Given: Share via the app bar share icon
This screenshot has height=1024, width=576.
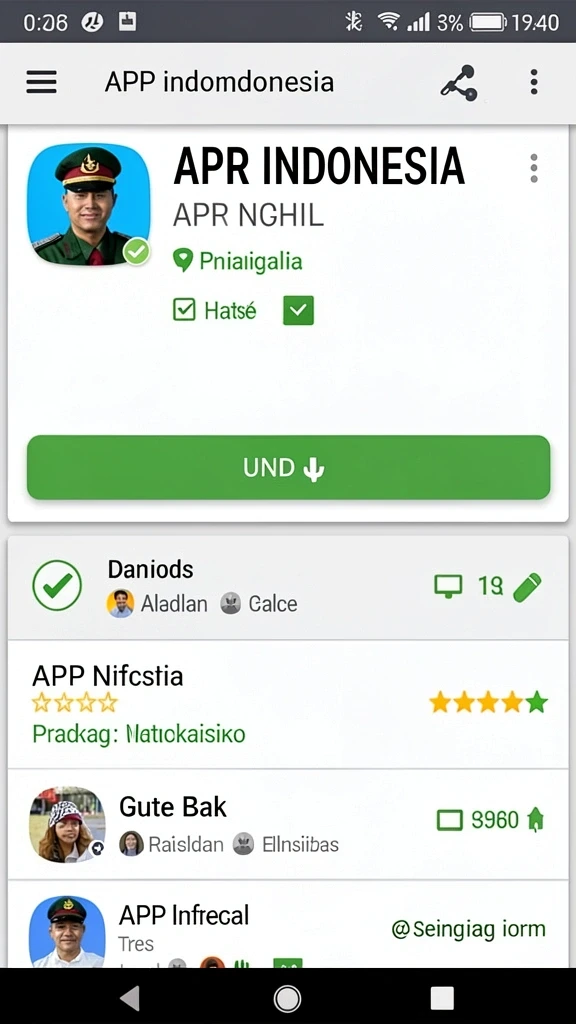Looking at the screenshot, I should click(459, 82).
